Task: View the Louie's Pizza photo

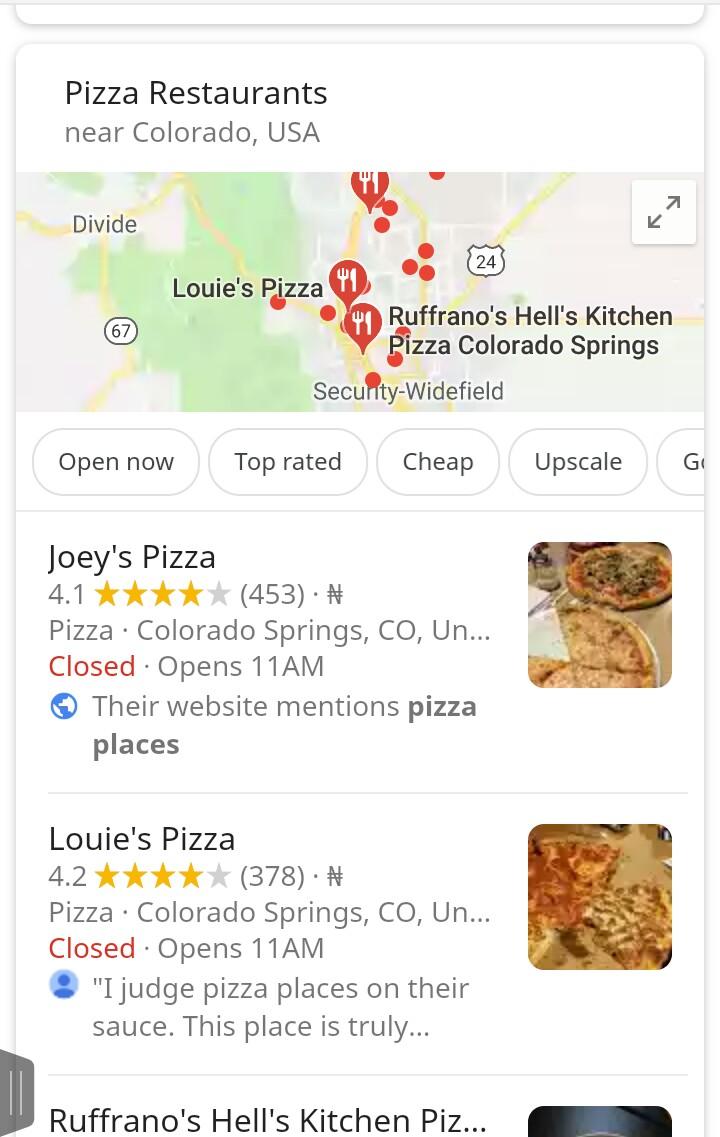Action: tap(600, 897)
